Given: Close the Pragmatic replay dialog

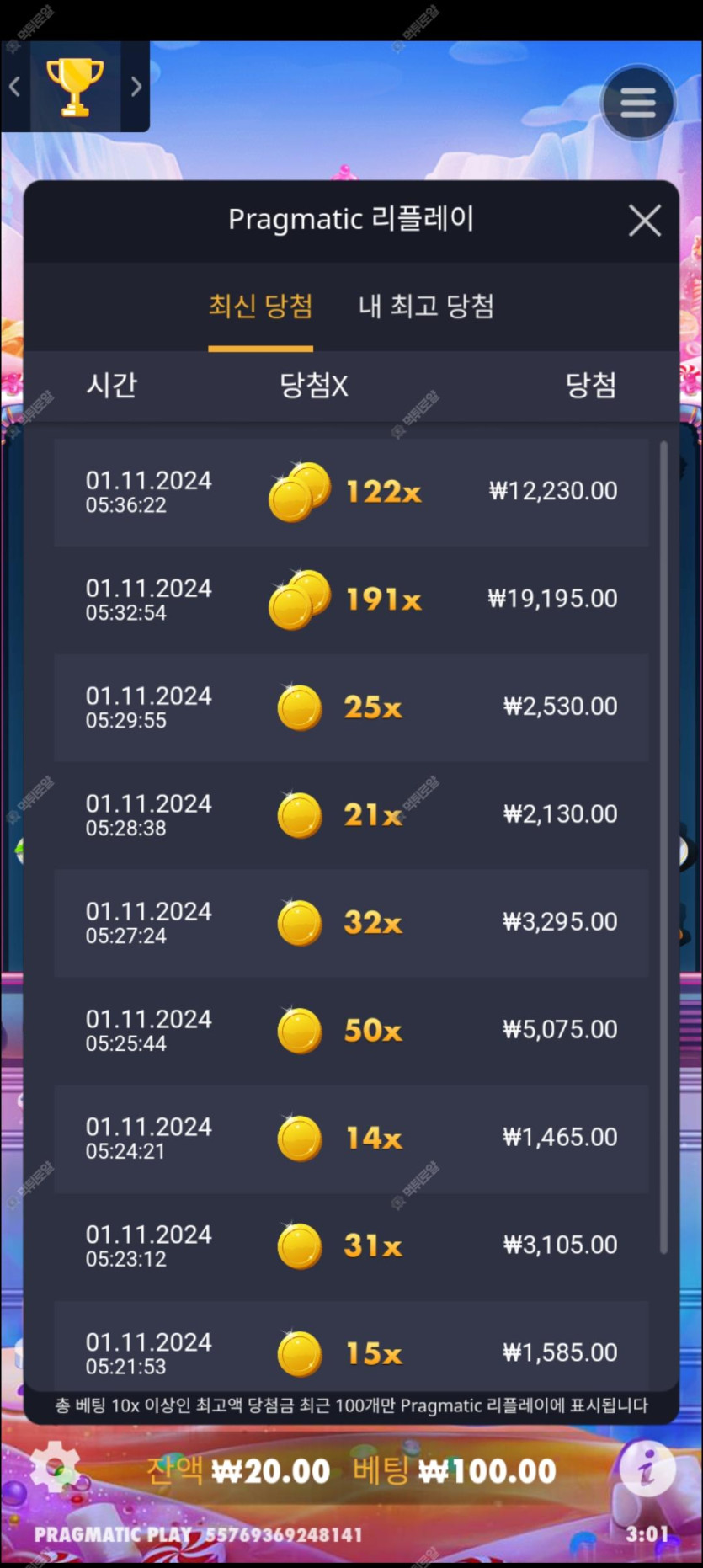Looking at the screenshot, I should (644, 221).
